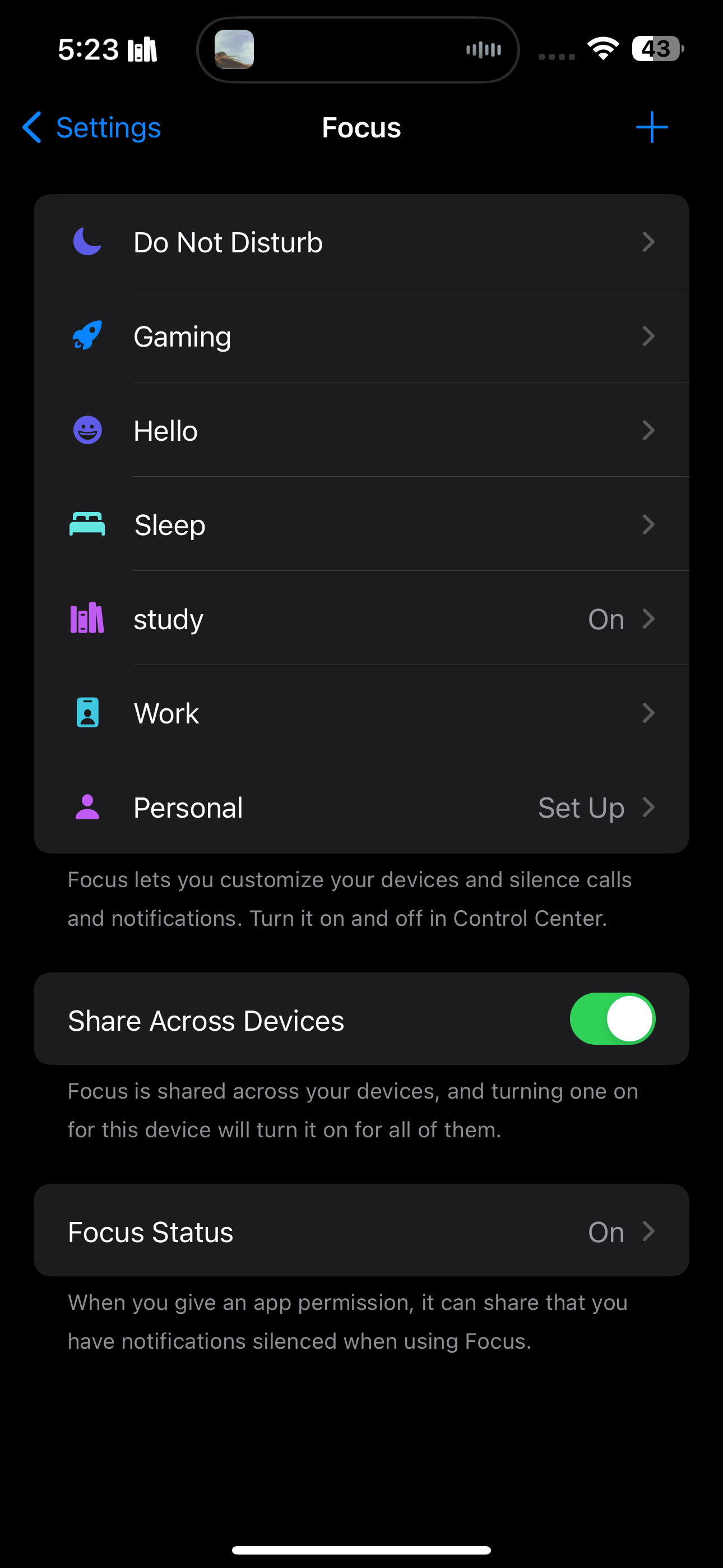Screen dimensions: 723x1568
Task: Open Focus Status options via chevron
Action: click(649, 1231)
